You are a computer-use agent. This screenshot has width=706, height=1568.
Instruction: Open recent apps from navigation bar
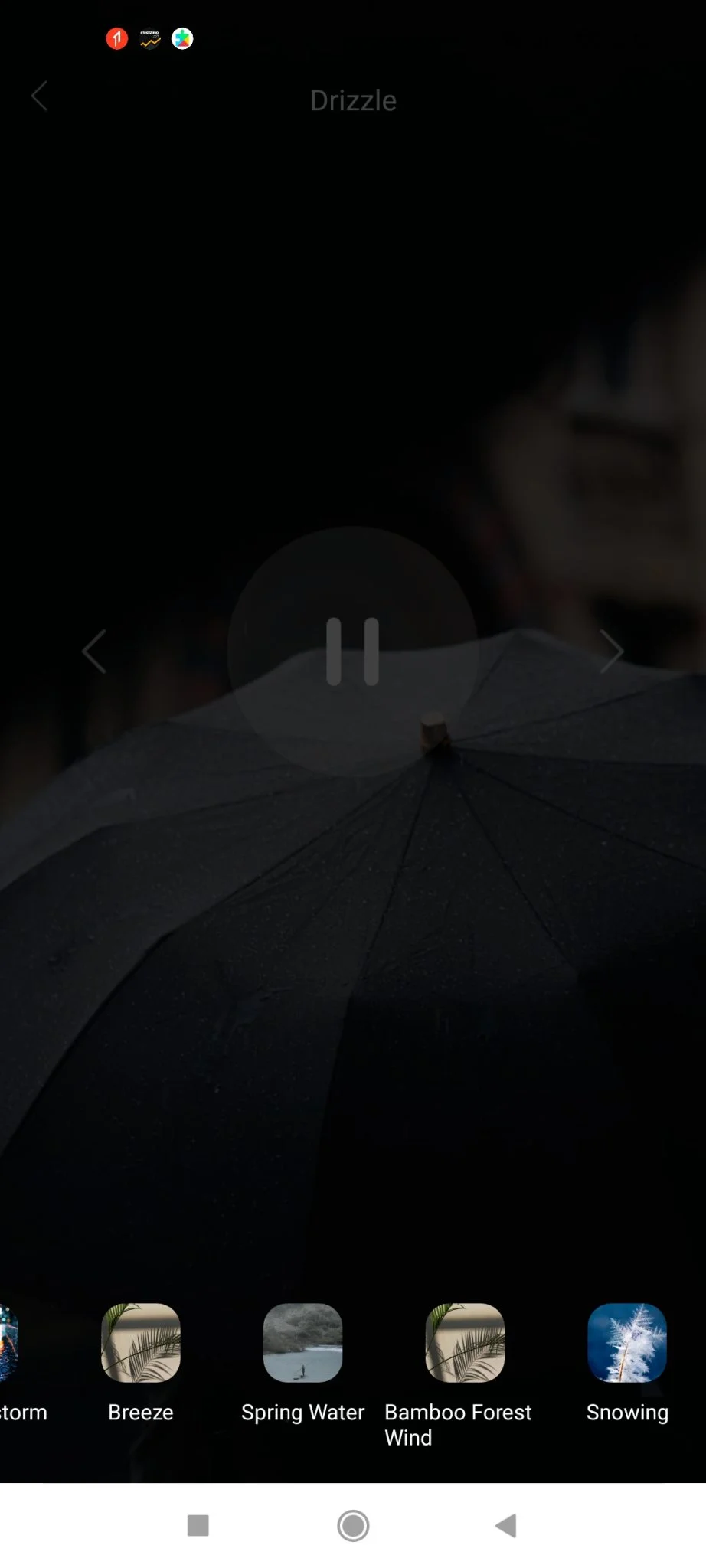click(198, 1525)
